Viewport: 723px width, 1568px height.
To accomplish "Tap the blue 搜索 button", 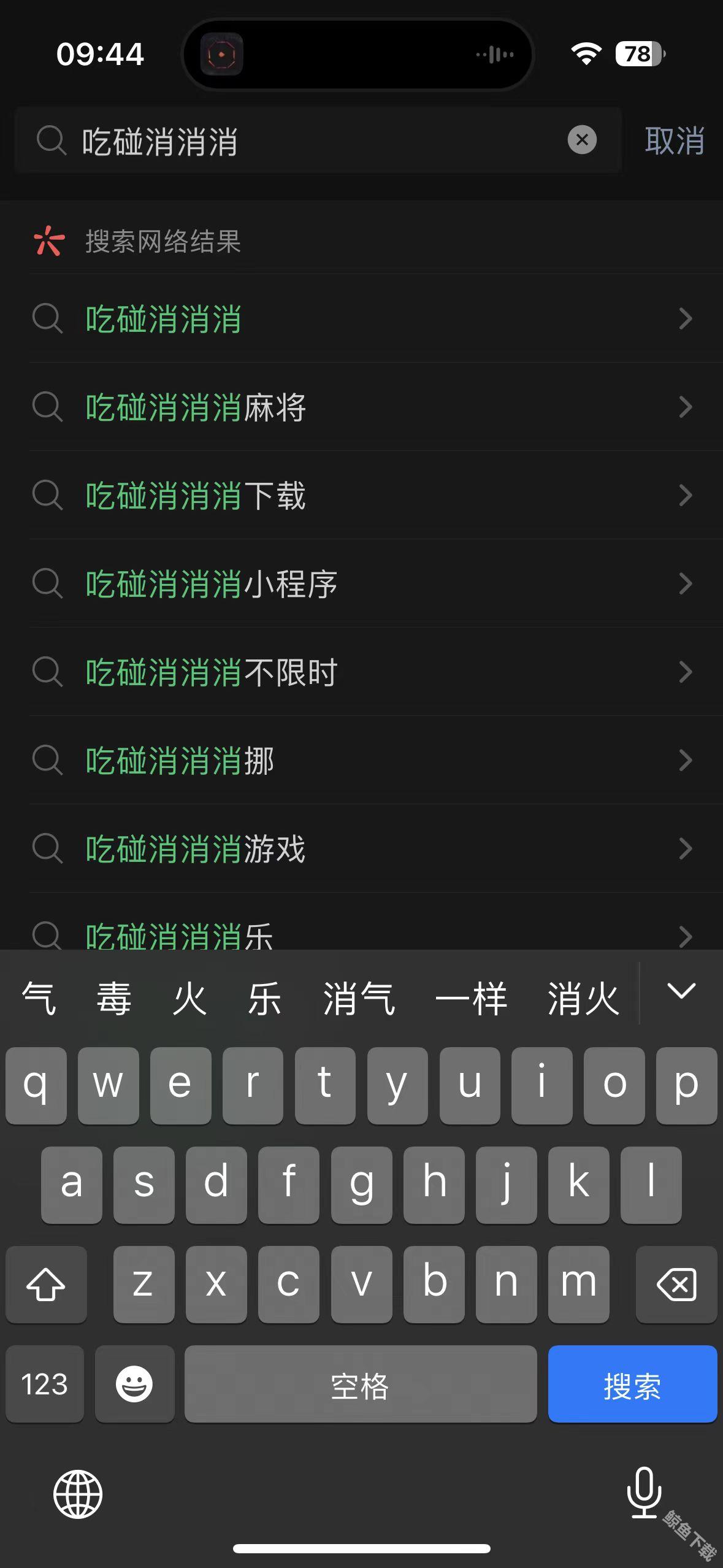I will click(632, 1383).
